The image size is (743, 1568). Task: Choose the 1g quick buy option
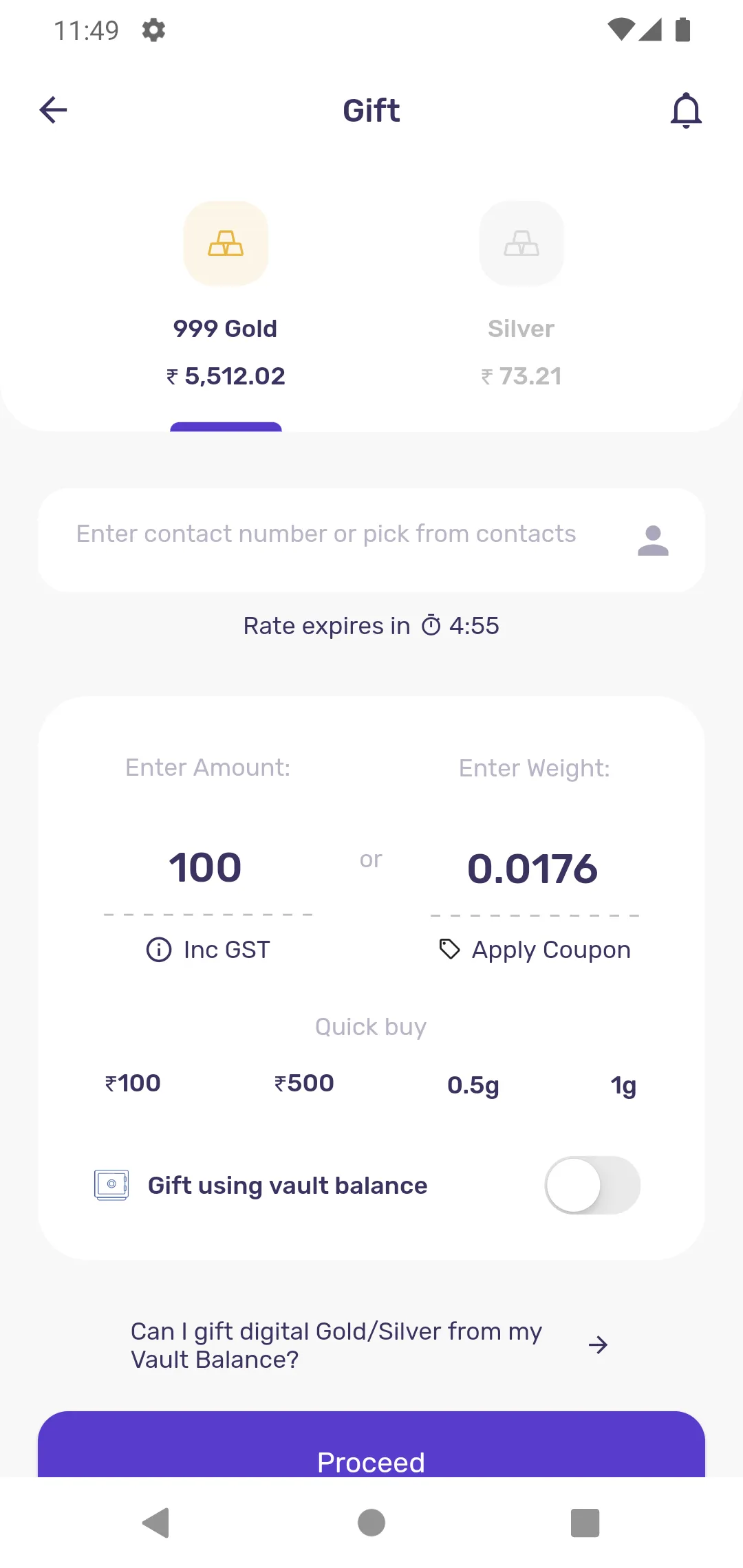pyautogui.click(x=623, y=1085)
